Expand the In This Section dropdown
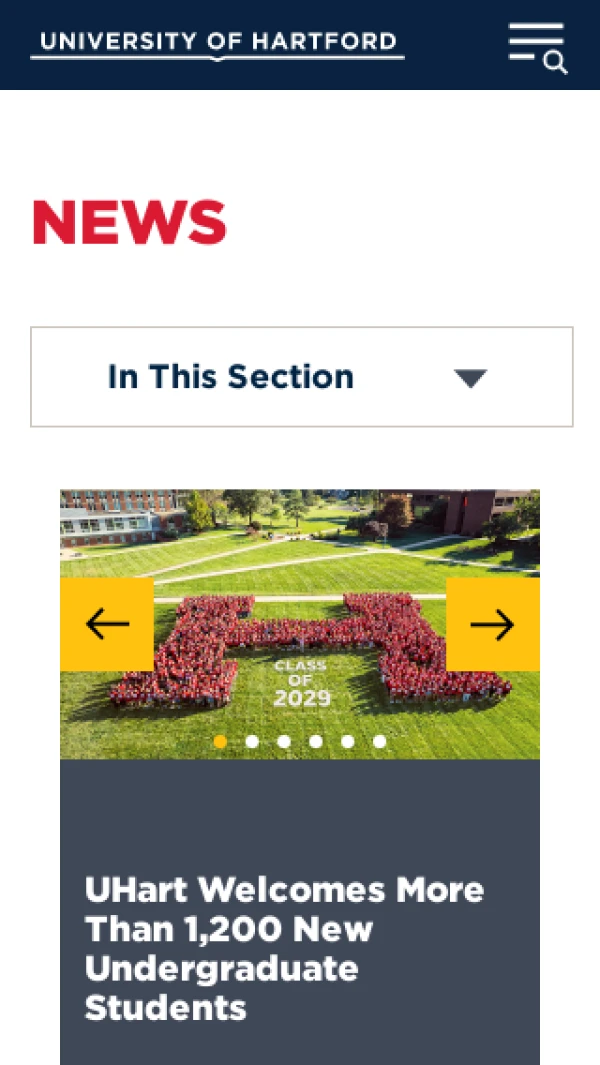The width and height of the screenshot is (600, 1065). [301, 377]
